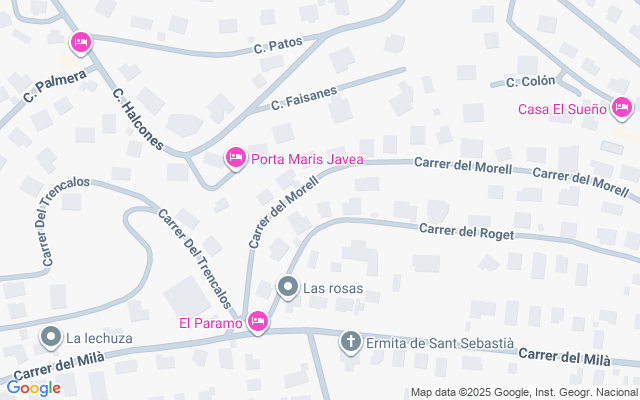Open the Las rosas place pin
Image resolution: width=640 pixels, height=400 pixels.
pos(288,287)
